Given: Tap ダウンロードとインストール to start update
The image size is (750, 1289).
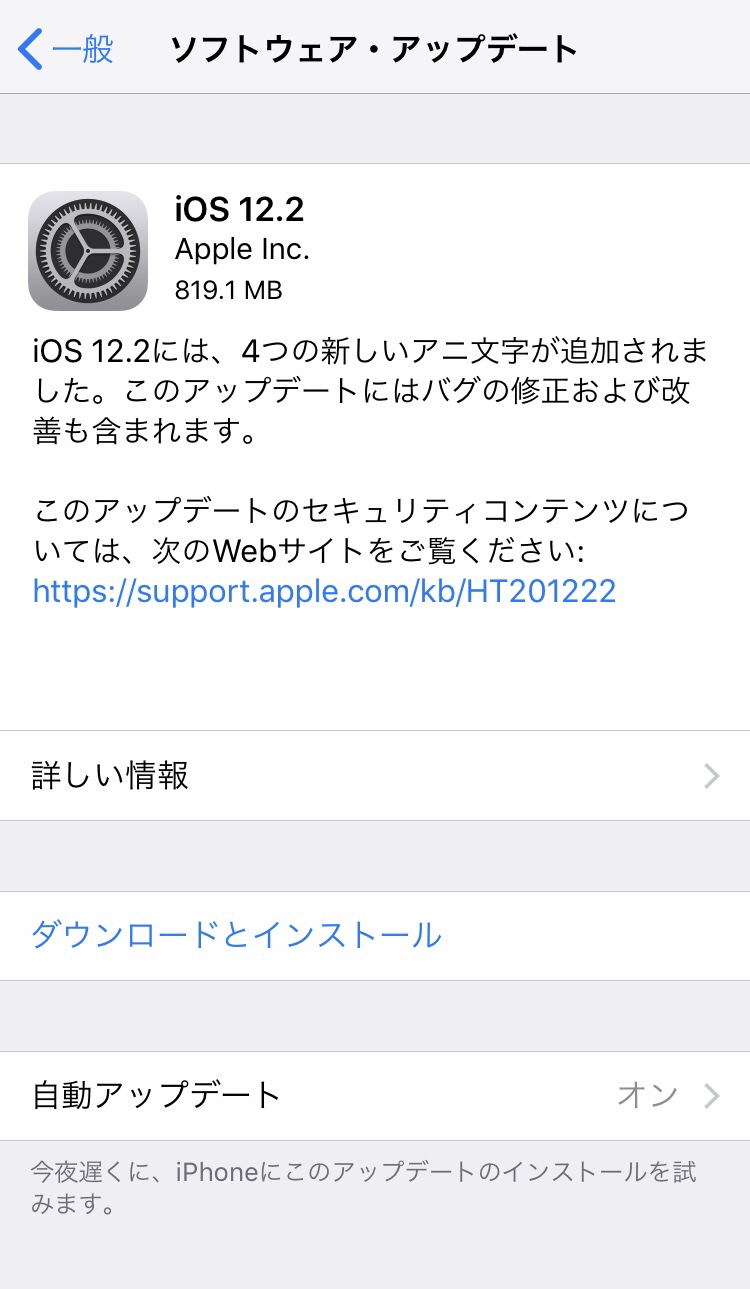Looking at the screenshot, I should [236, 935].
